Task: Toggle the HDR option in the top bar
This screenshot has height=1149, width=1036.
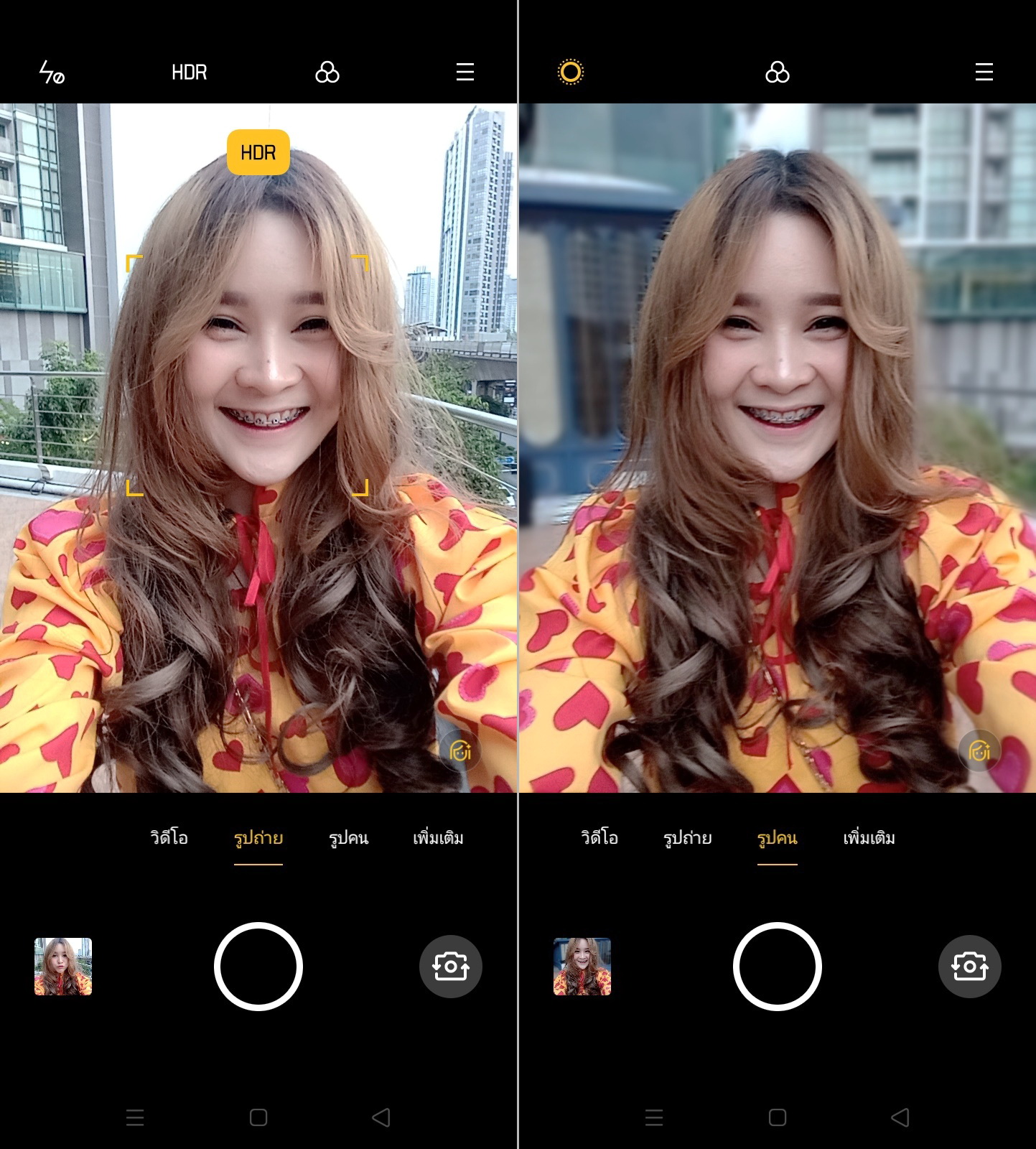Action: (190, 73)
